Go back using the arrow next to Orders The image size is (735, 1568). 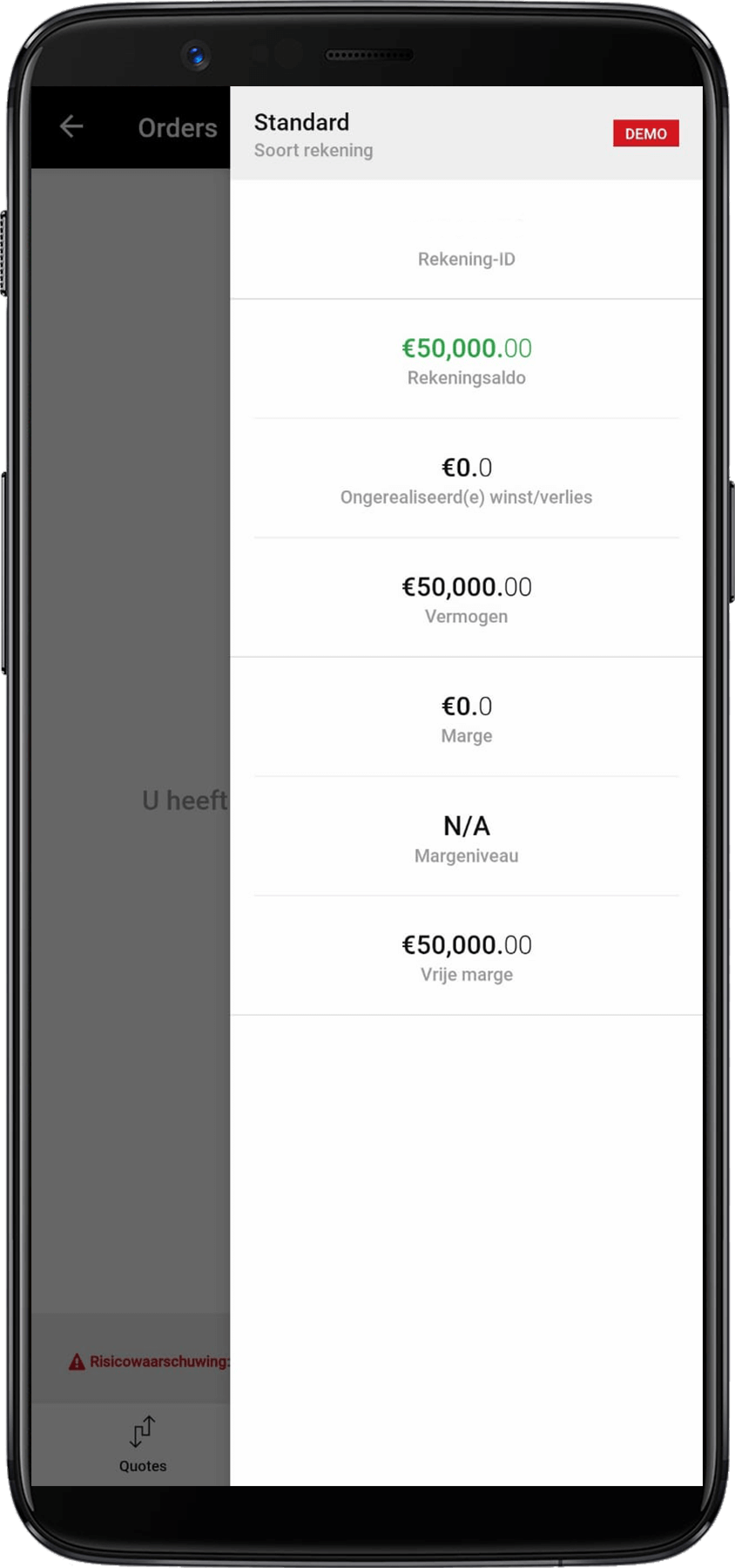(71, 127)
